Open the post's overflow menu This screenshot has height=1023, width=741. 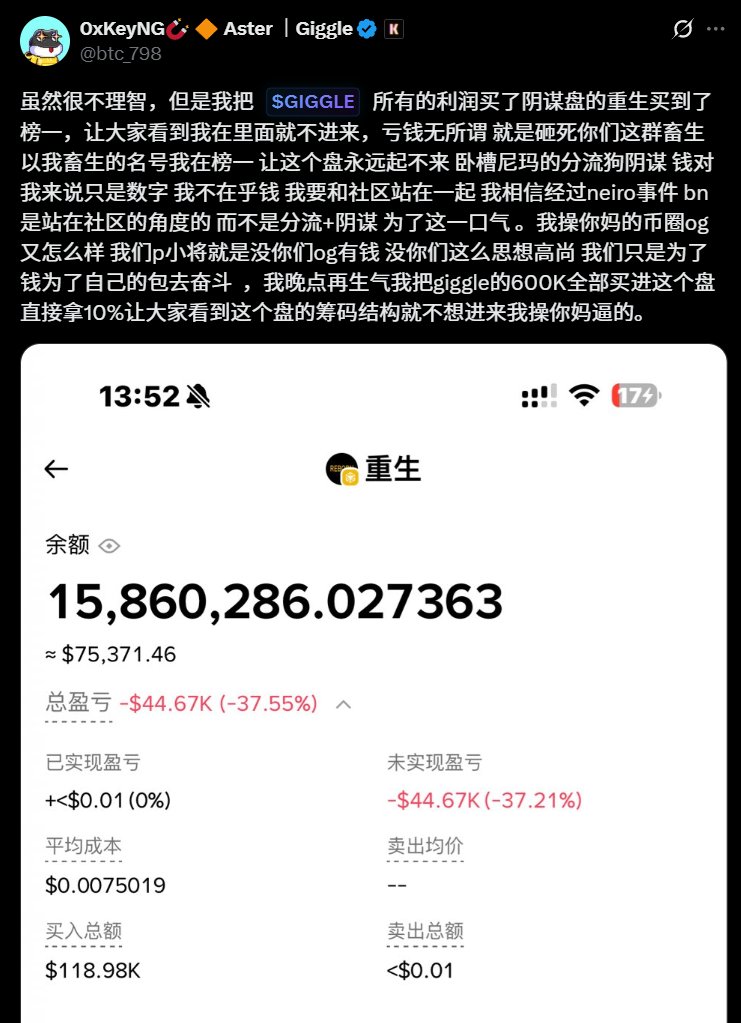[717, 29]
